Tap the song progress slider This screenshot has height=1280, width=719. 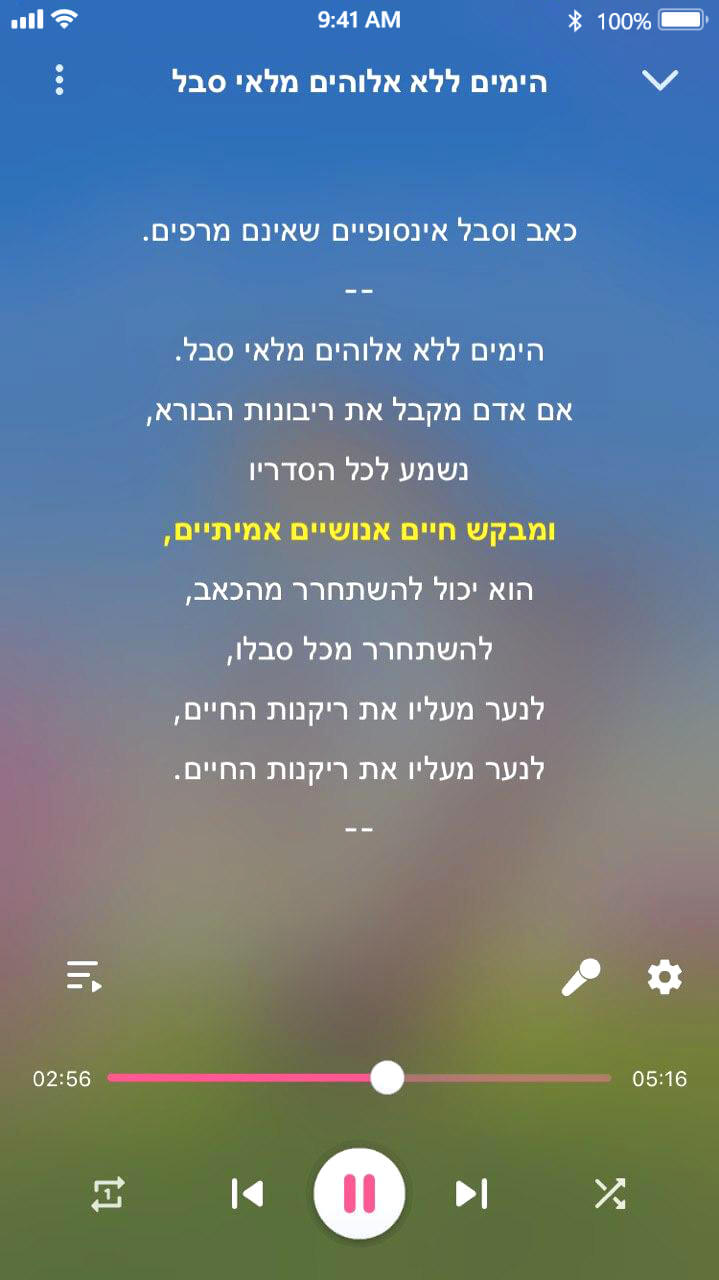click(359, 1078)
